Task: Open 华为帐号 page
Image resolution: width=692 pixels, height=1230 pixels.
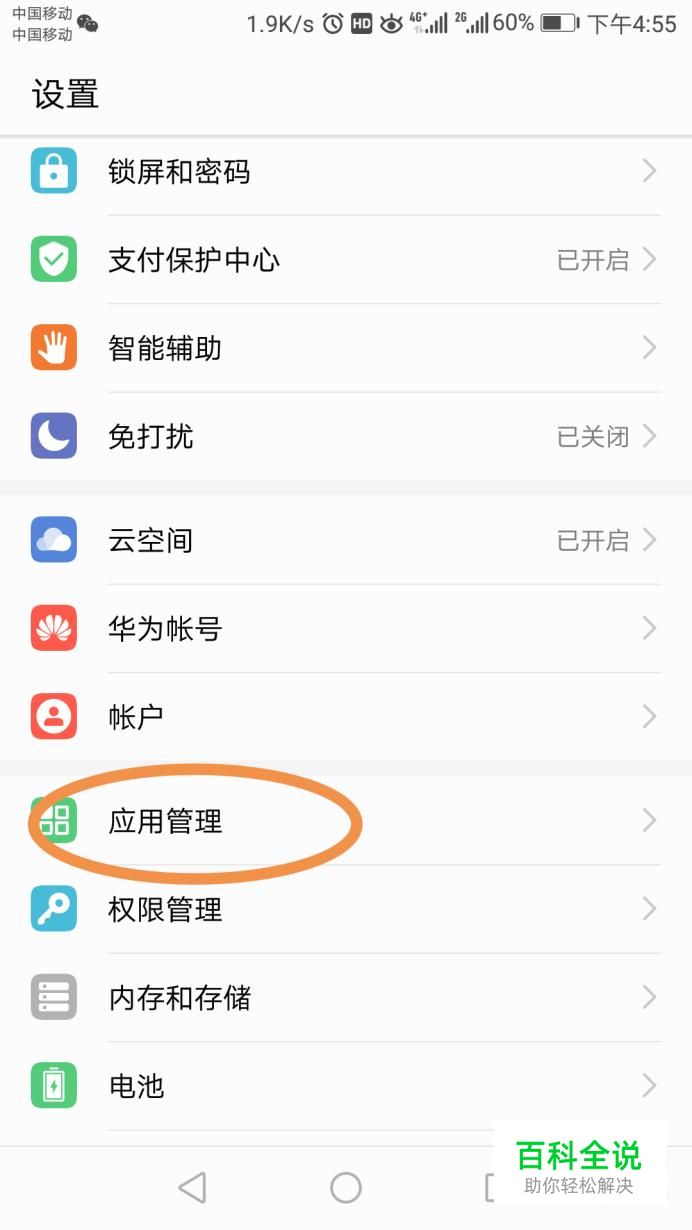Action: click(x=345, y=628)
